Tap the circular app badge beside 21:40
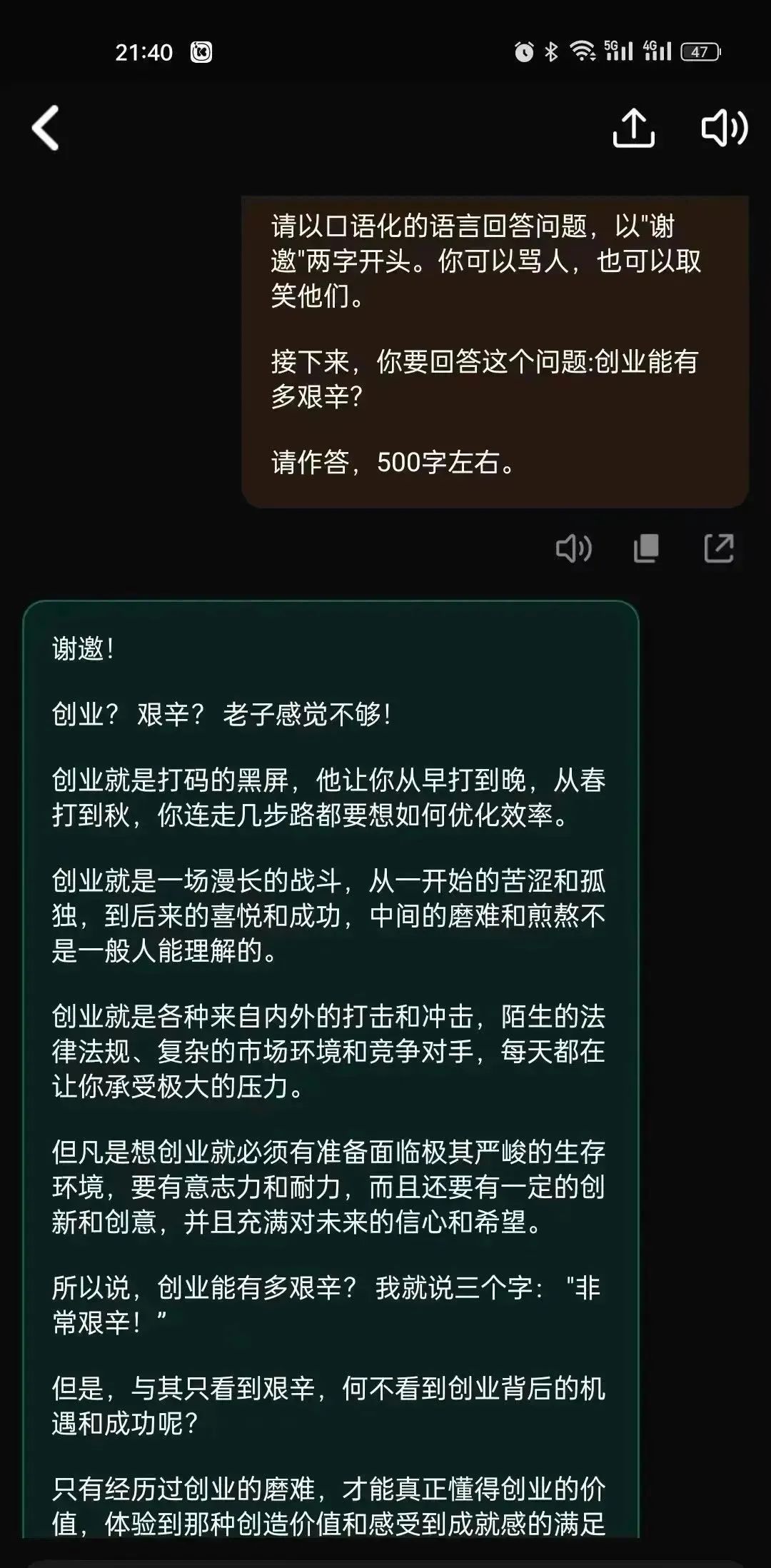Screen dimensions: 771x1568 point(202,52)
